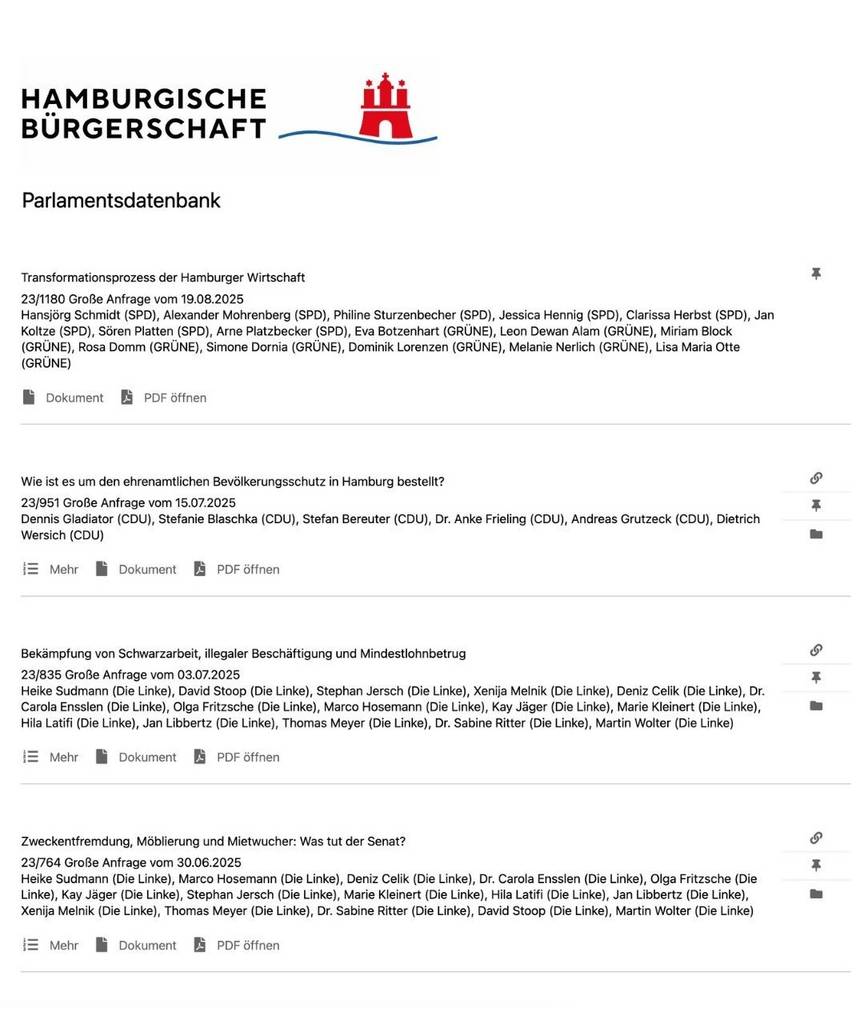The width and height of the screenshot is (864, 1024).
Task: Pin the Bekämpfung von Schwarzarbeit entry
Action: point(816,678)
